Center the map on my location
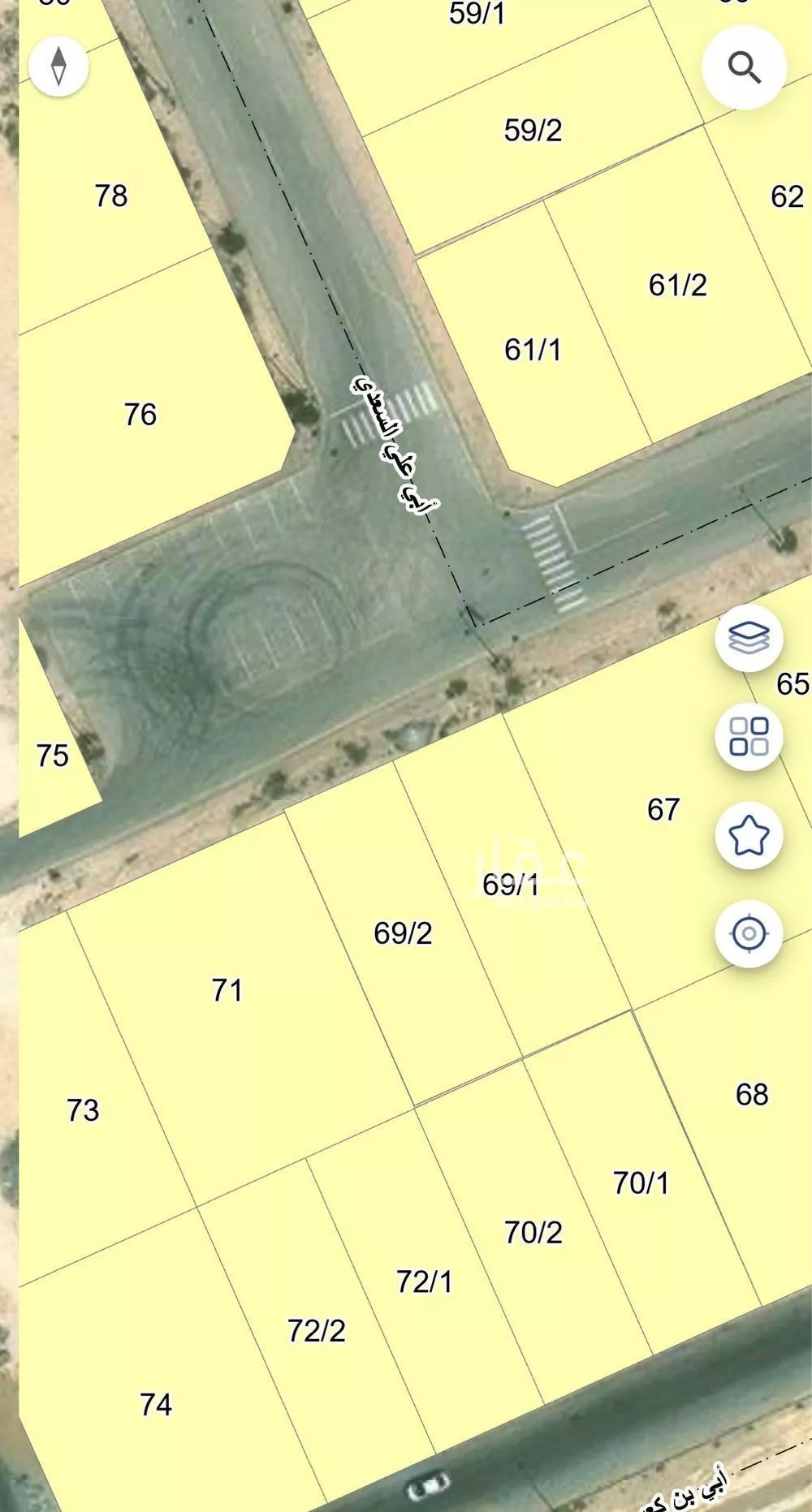The height and width of the screenshot is (1512, 812). [749, 933]
